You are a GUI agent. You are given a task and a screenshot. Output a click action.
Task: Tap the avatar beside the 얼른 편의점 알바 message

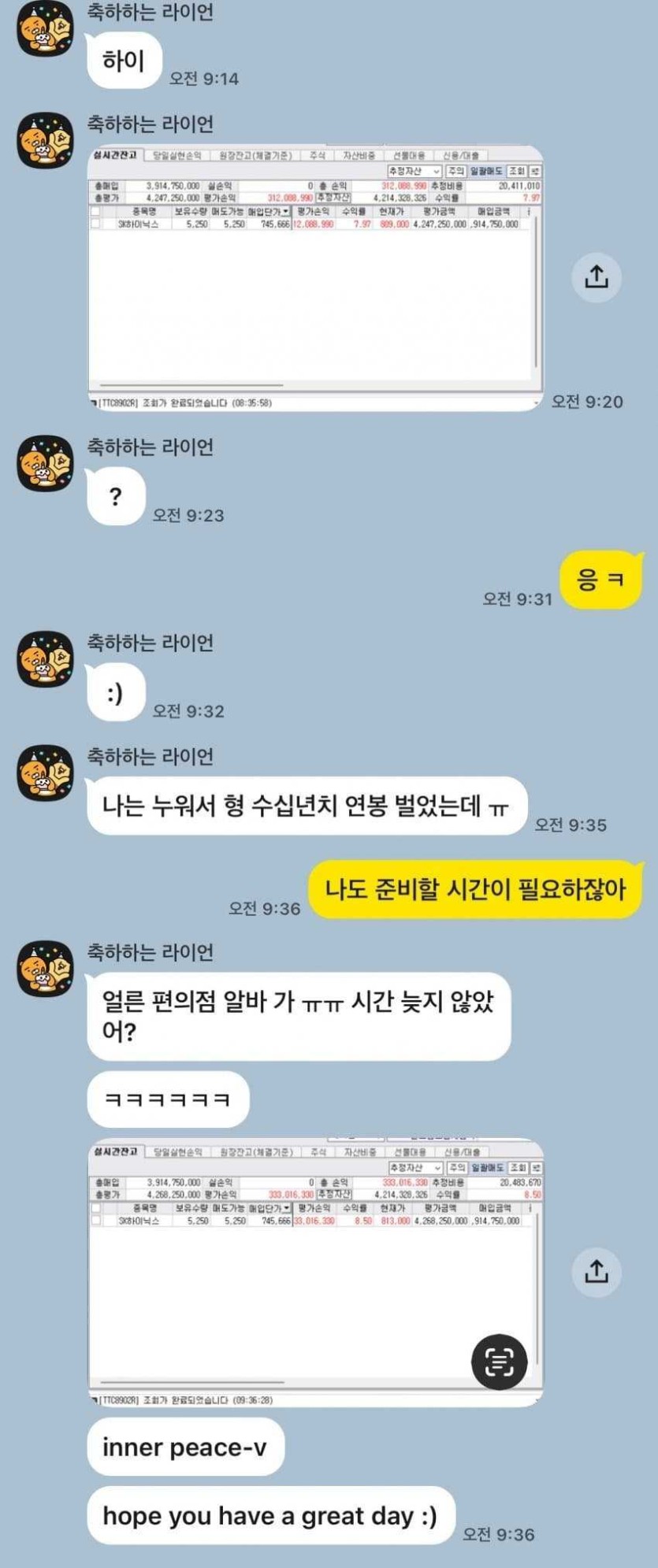(x=45, y=968)
